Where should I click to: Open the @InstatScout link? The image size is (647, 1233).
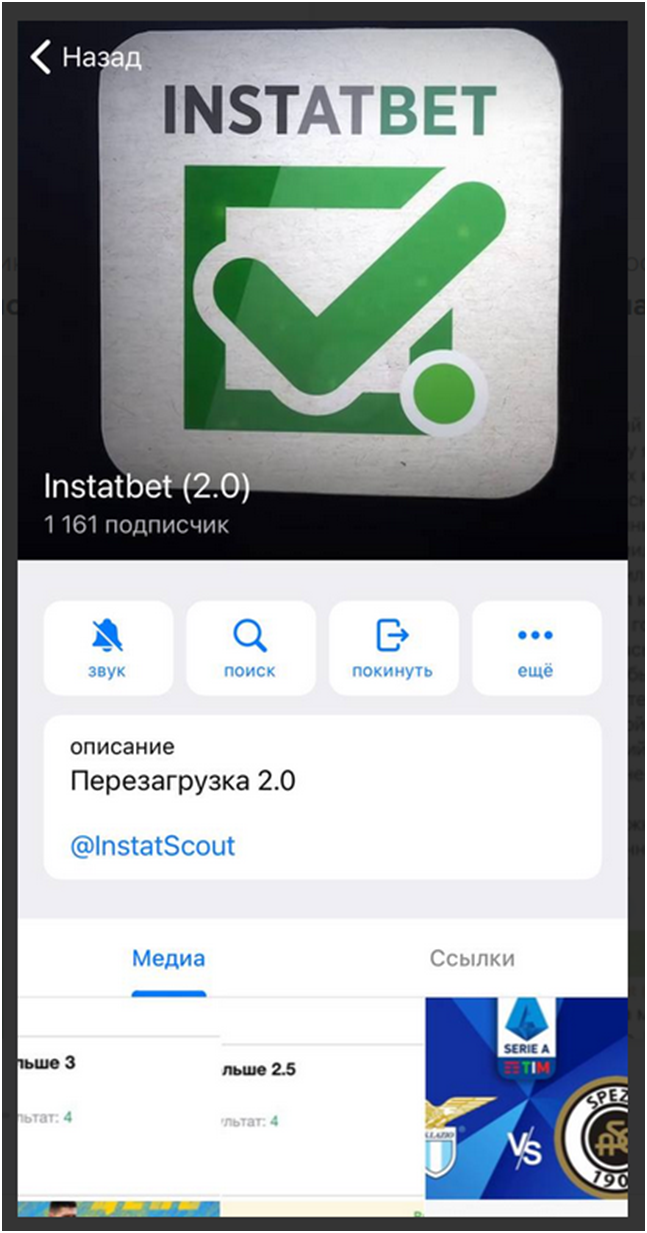tap(152, 846)
